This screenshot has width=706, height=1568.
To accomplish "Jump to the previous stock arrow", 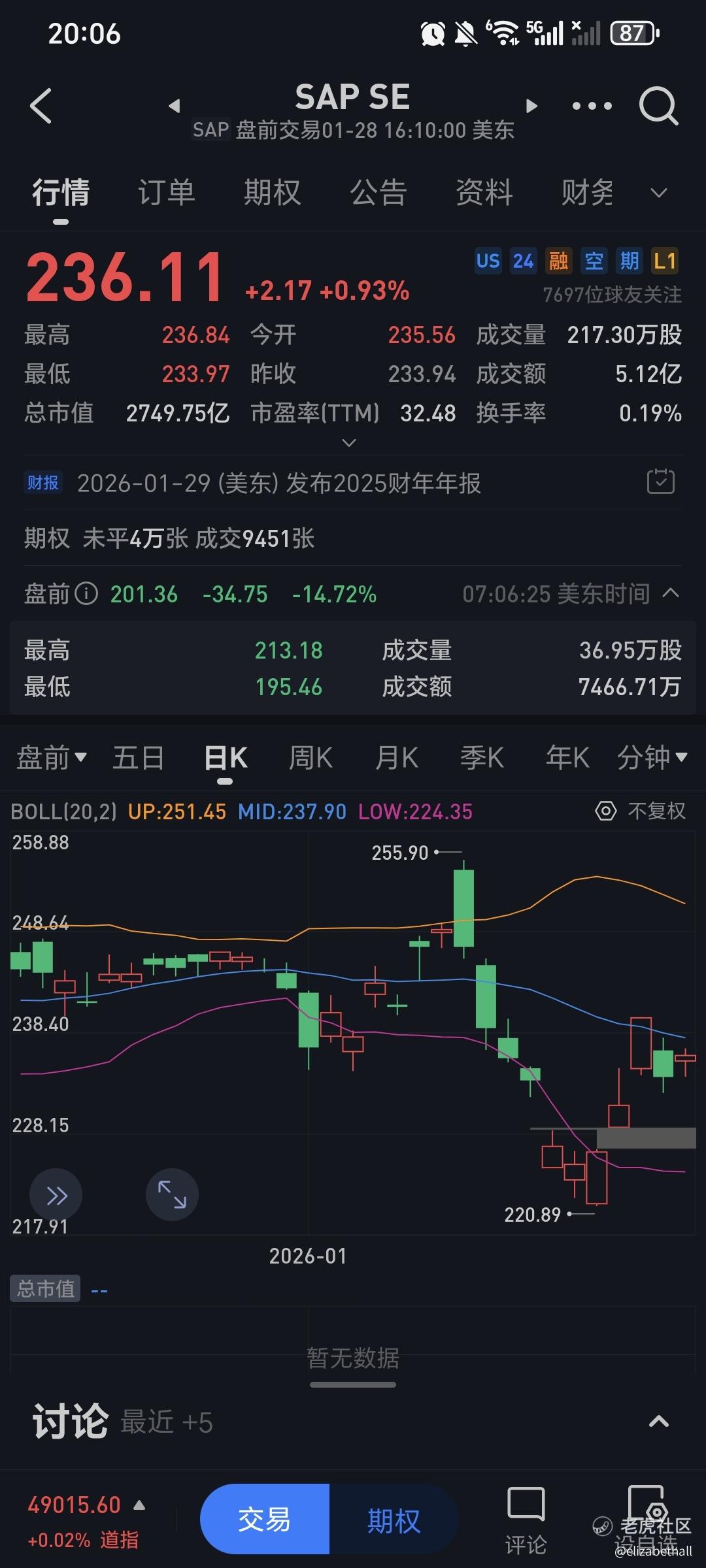I will (x=174, y=106).
